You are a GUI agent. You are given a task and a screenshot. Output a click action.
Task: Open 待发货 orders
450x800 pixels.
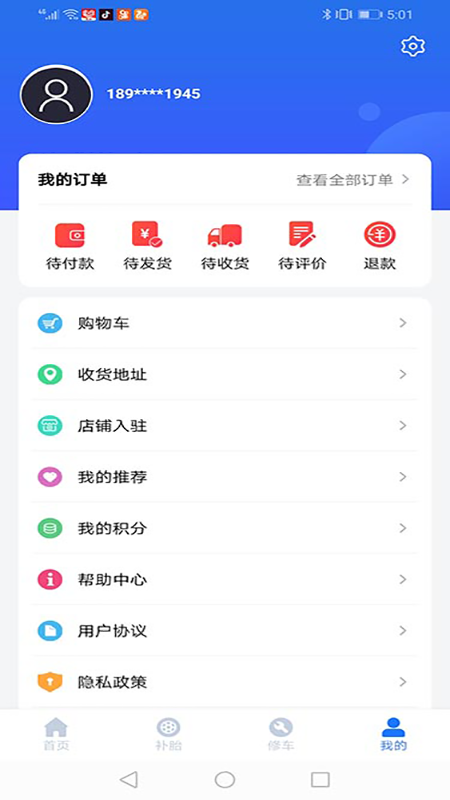pos(147,246)
